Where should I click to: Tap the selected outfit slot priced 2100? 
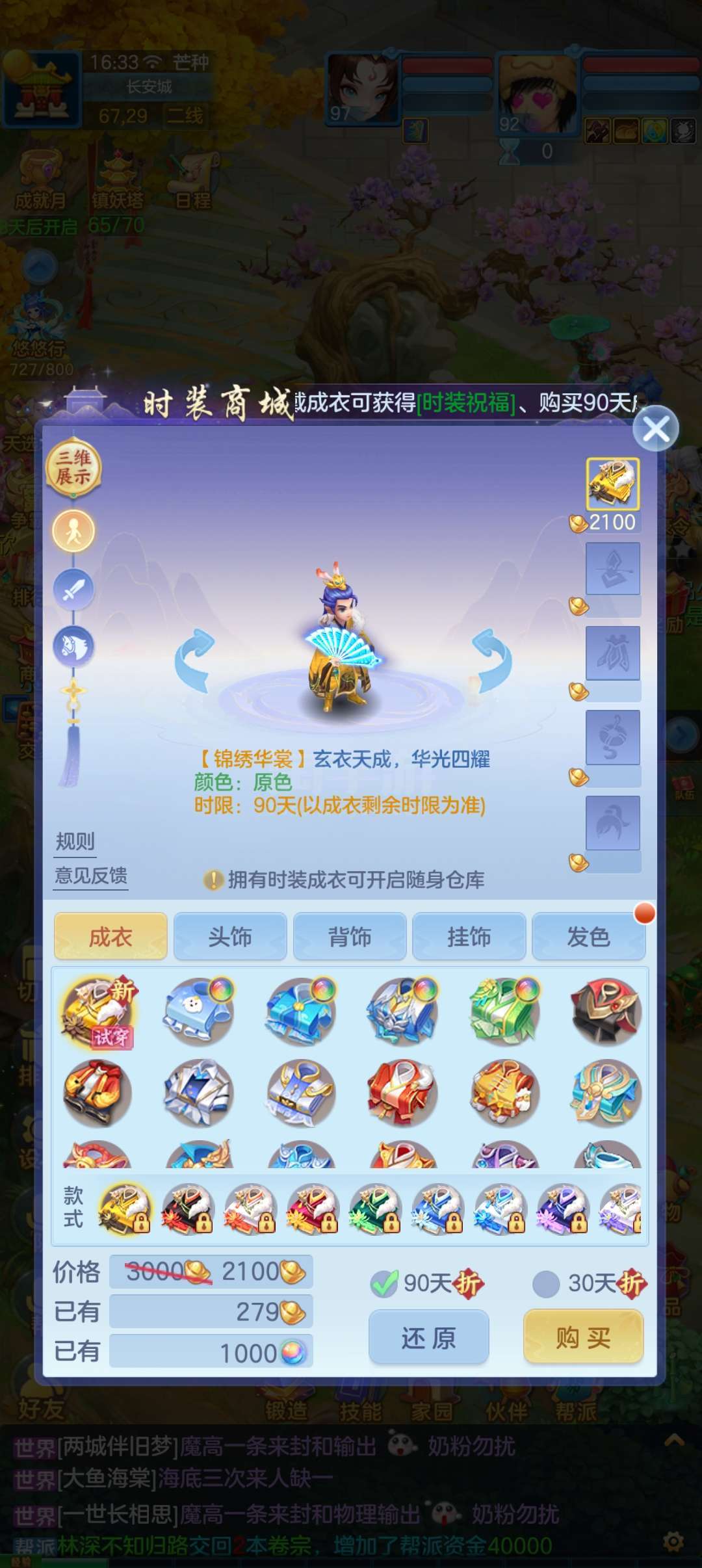tap(613, 484)
